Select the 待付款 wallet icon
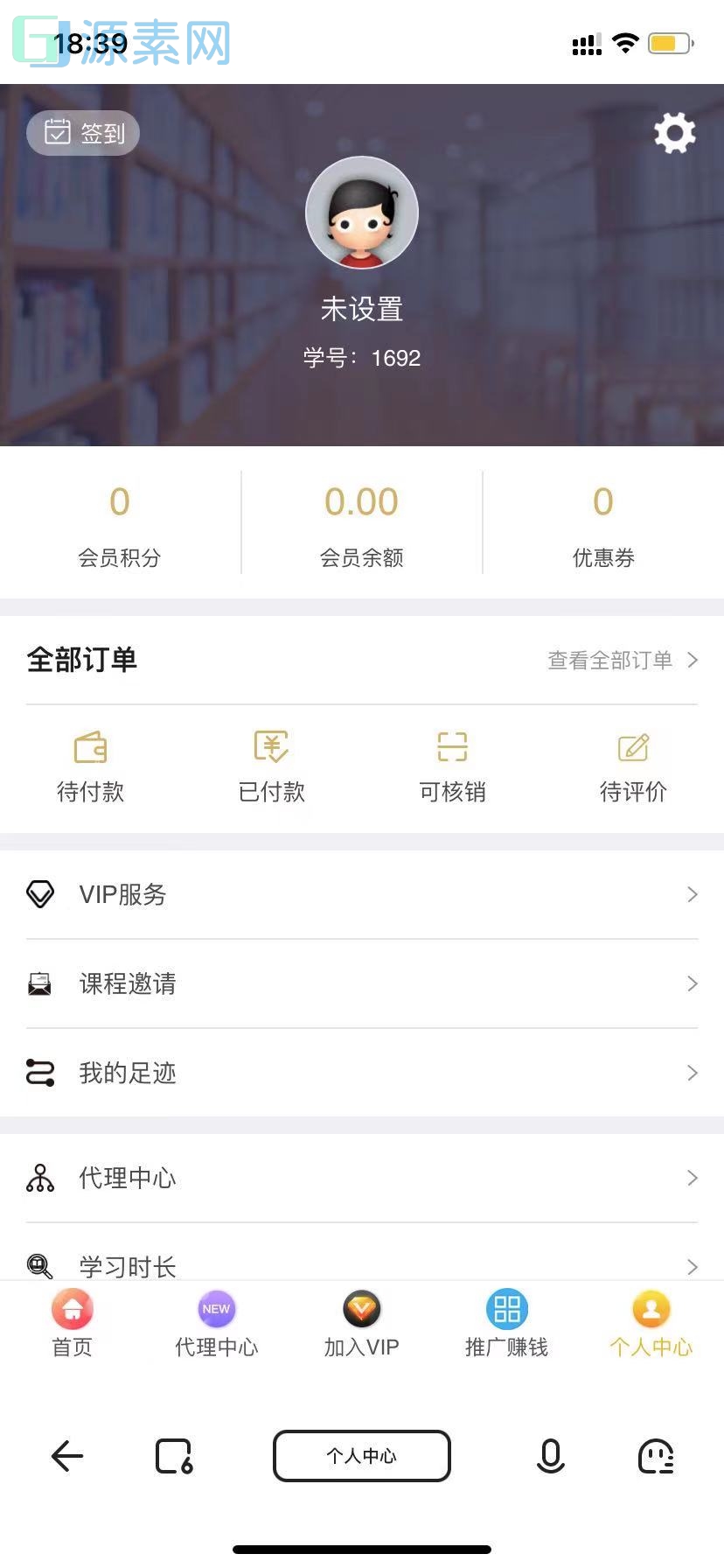This screenshot has width=724, height=1568. pyautogui.click(x=90, y=748)
